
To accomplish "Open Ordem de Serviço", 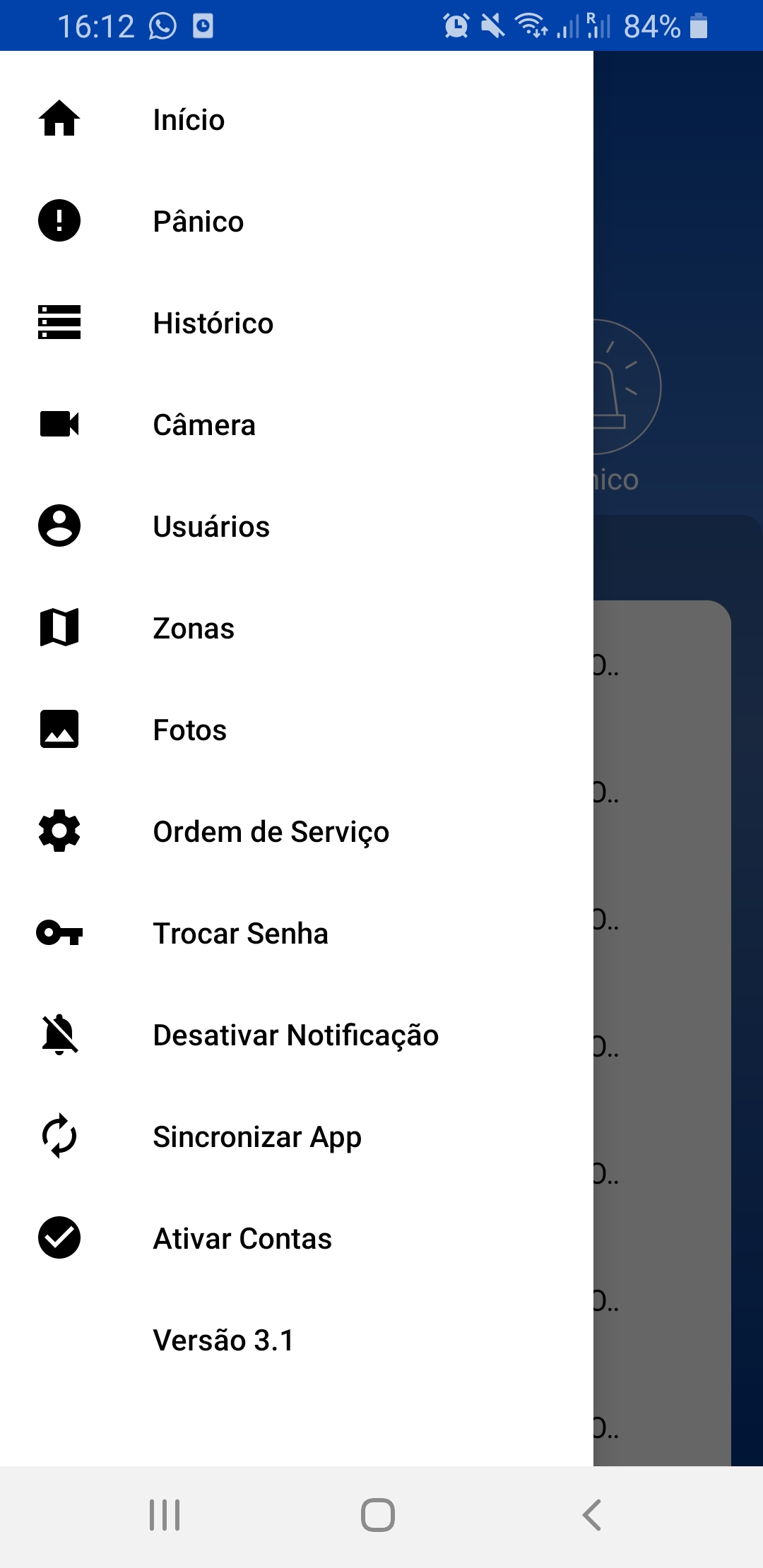I will coord(297,831).
